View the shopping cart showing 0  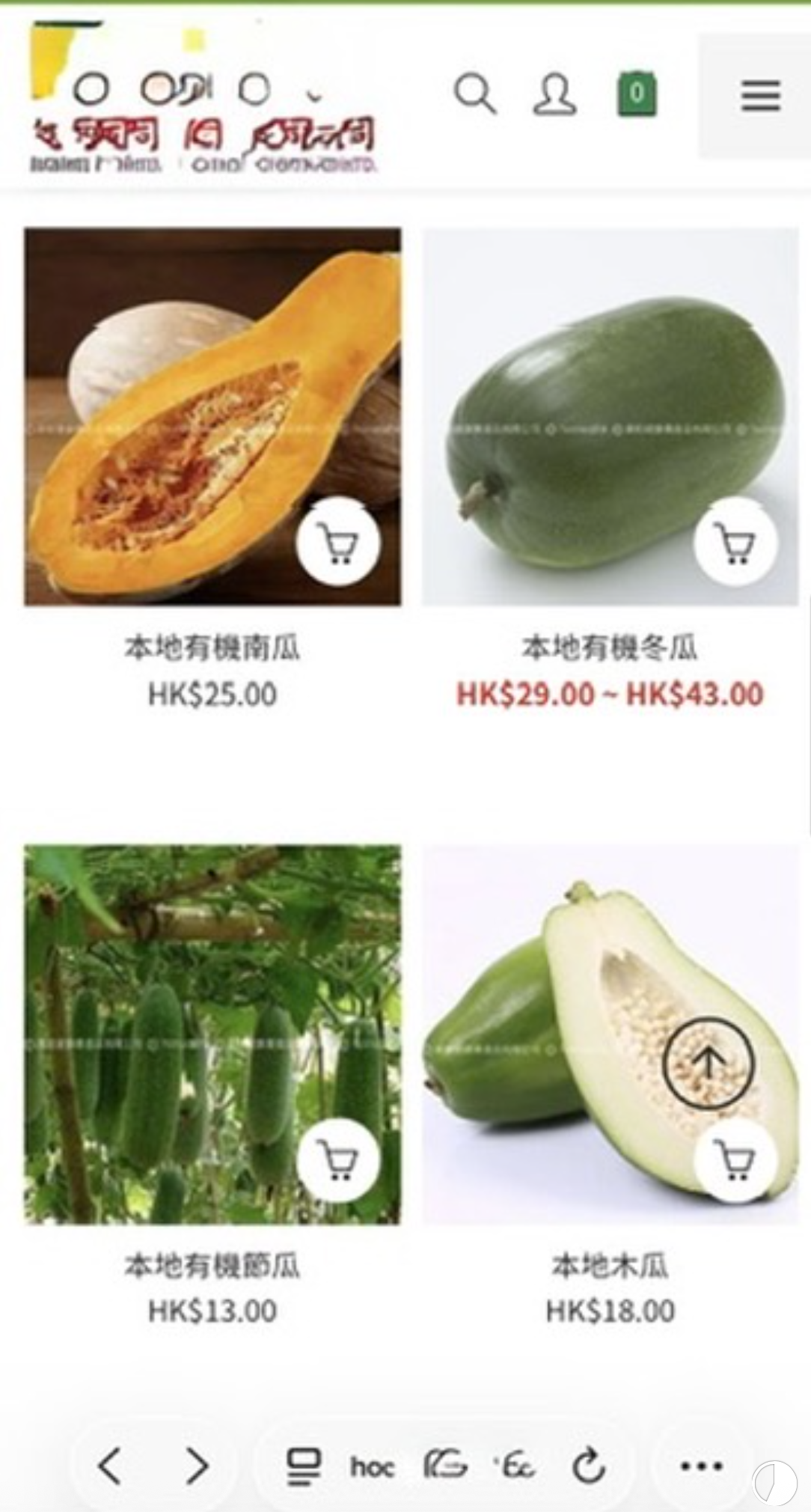click(x=637, y=94)
